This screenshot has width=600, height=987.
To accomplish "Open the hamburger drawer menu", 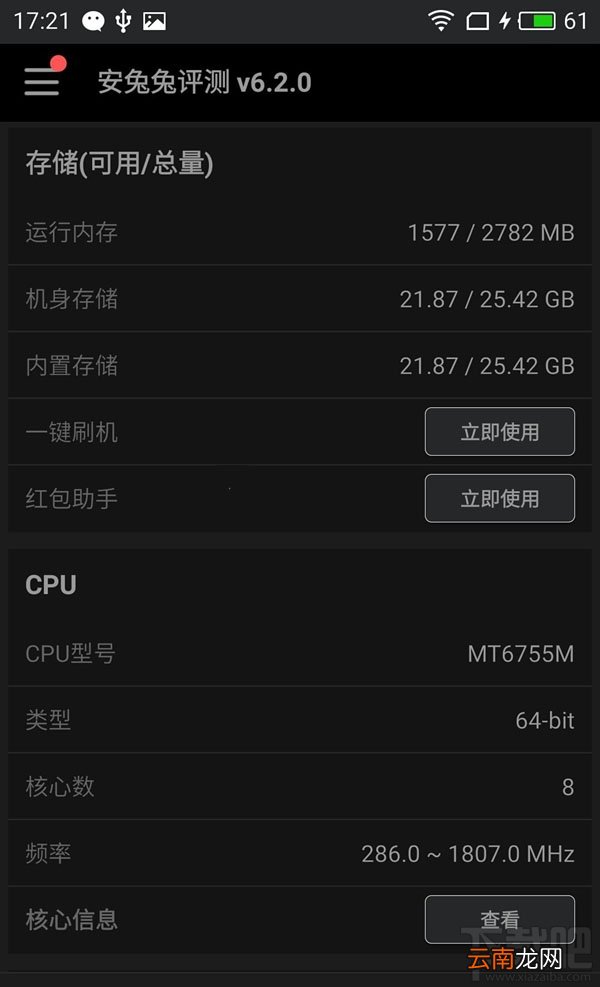I will 42,82.
